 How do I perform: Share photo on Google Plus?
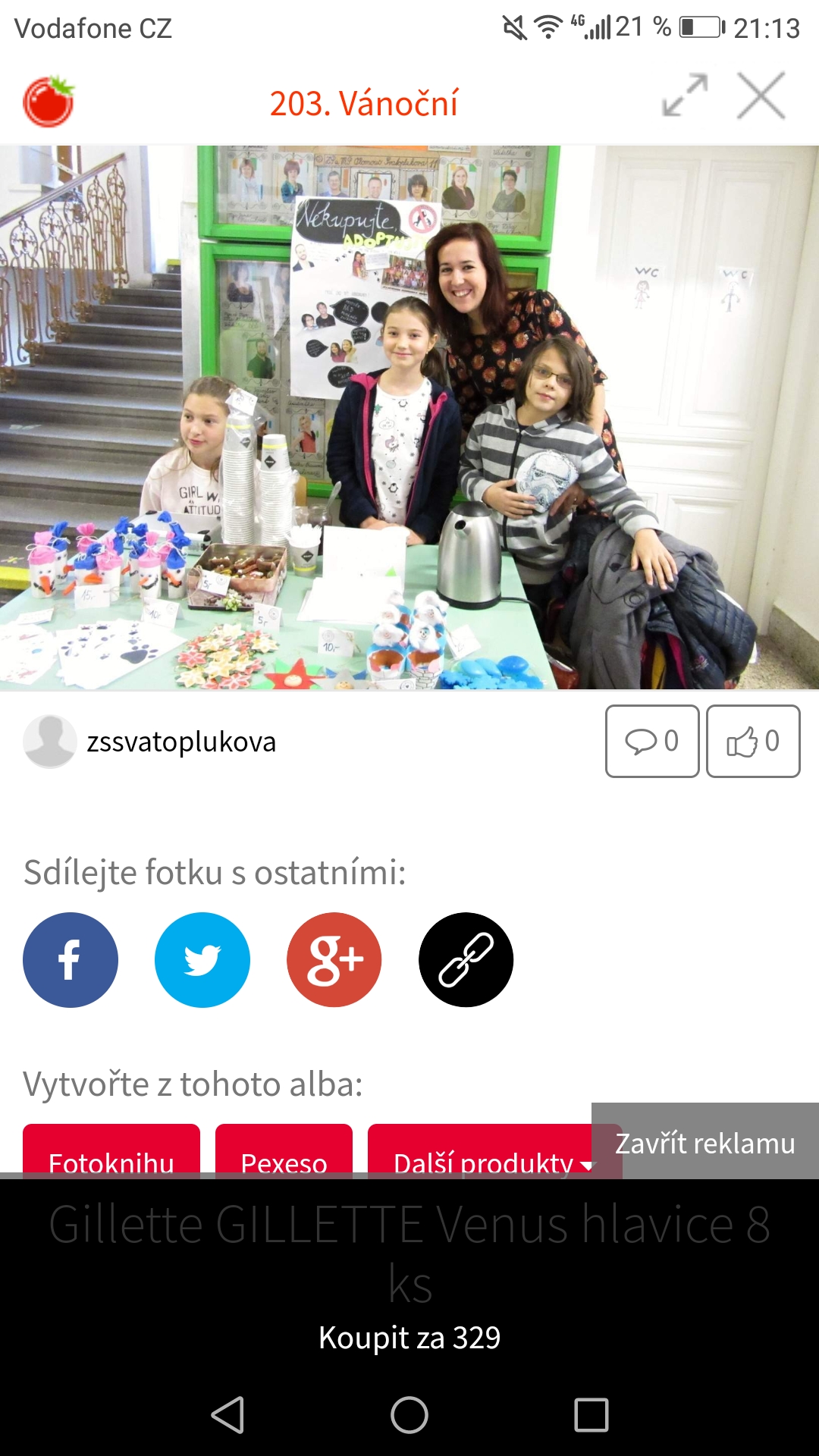click(x=334, y=960)
